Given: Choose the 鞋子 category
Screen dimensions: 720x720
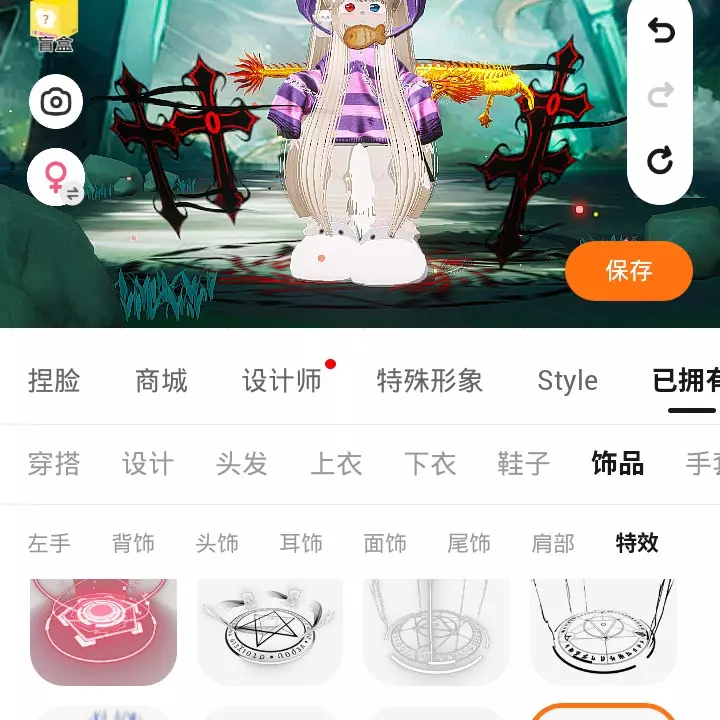Looking at the screenshot, I should 524,464.
